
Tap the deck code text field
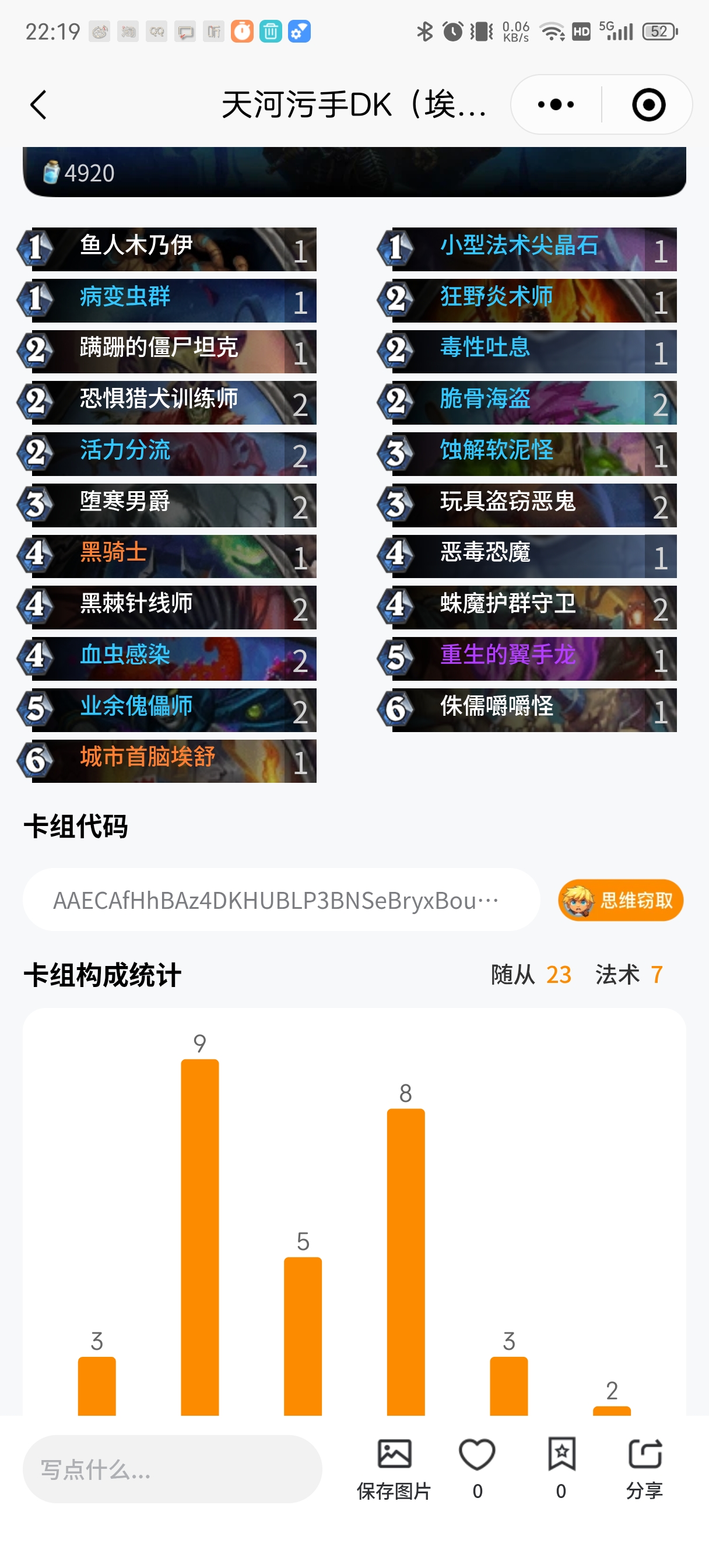[x=280, y=900]
